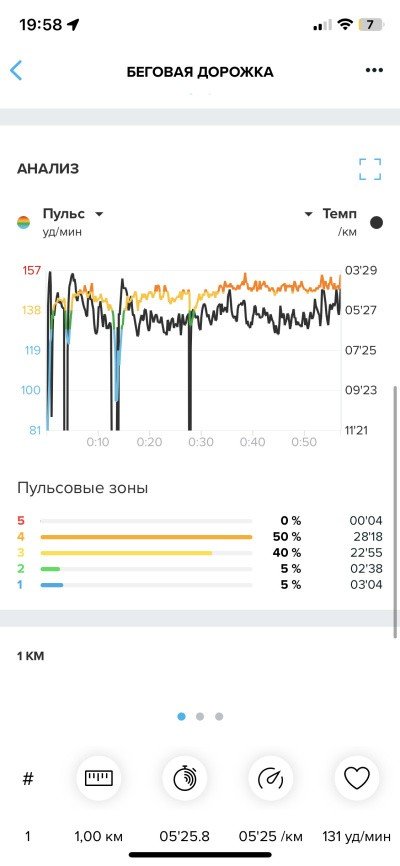Open the Пульс metric dropdown
This screenshot has height=866, width=400.
[x=73, y=214]
